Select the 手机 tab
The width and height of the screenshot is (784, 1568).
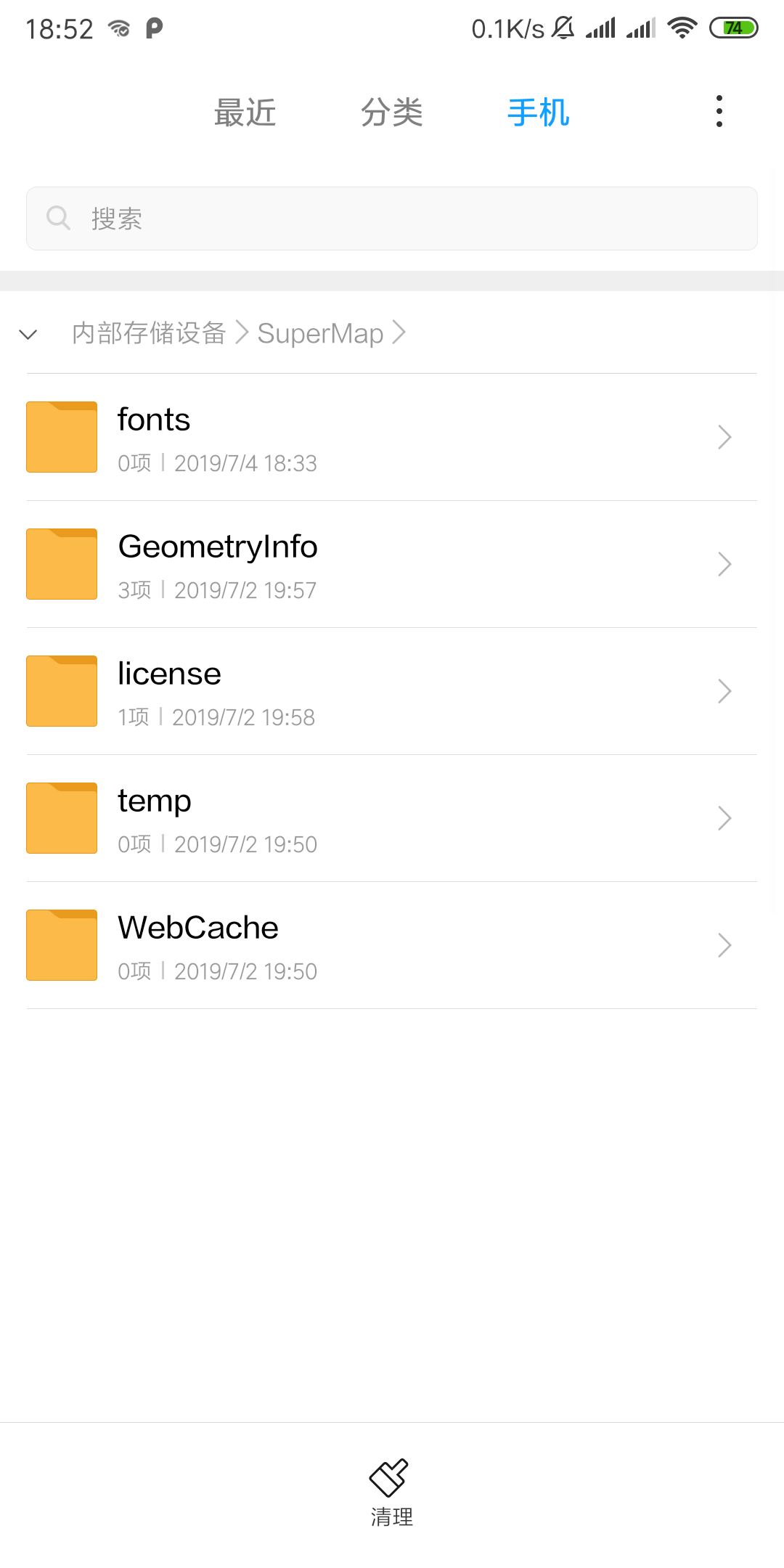click(x=539, y=113)
